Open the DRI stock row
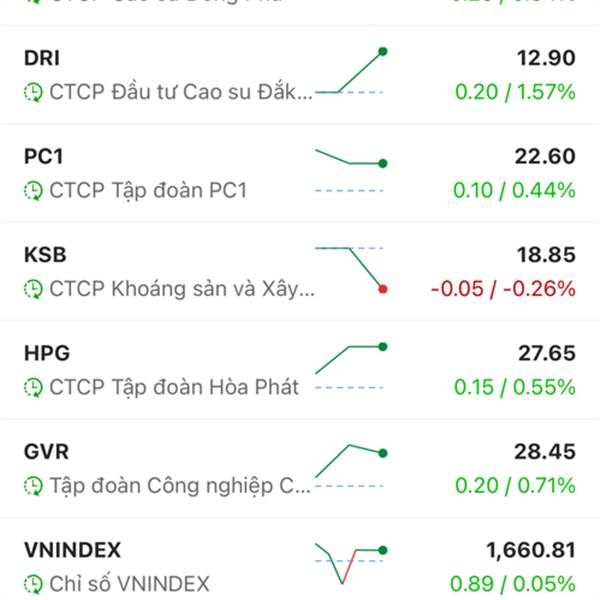600x600 pixels. point(300,75)
